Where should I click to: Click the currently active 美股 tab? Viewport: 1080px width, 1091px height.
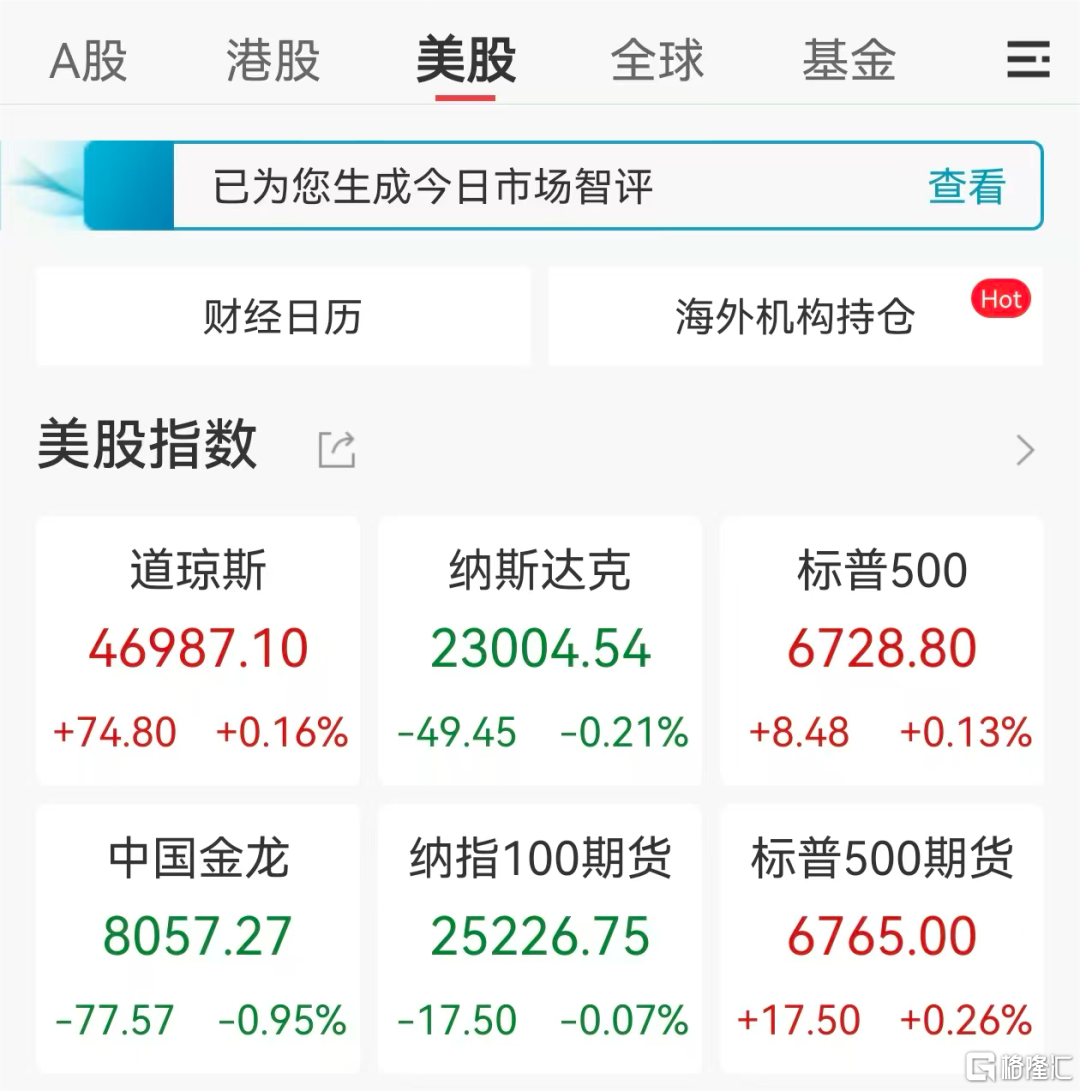(465, 60)
